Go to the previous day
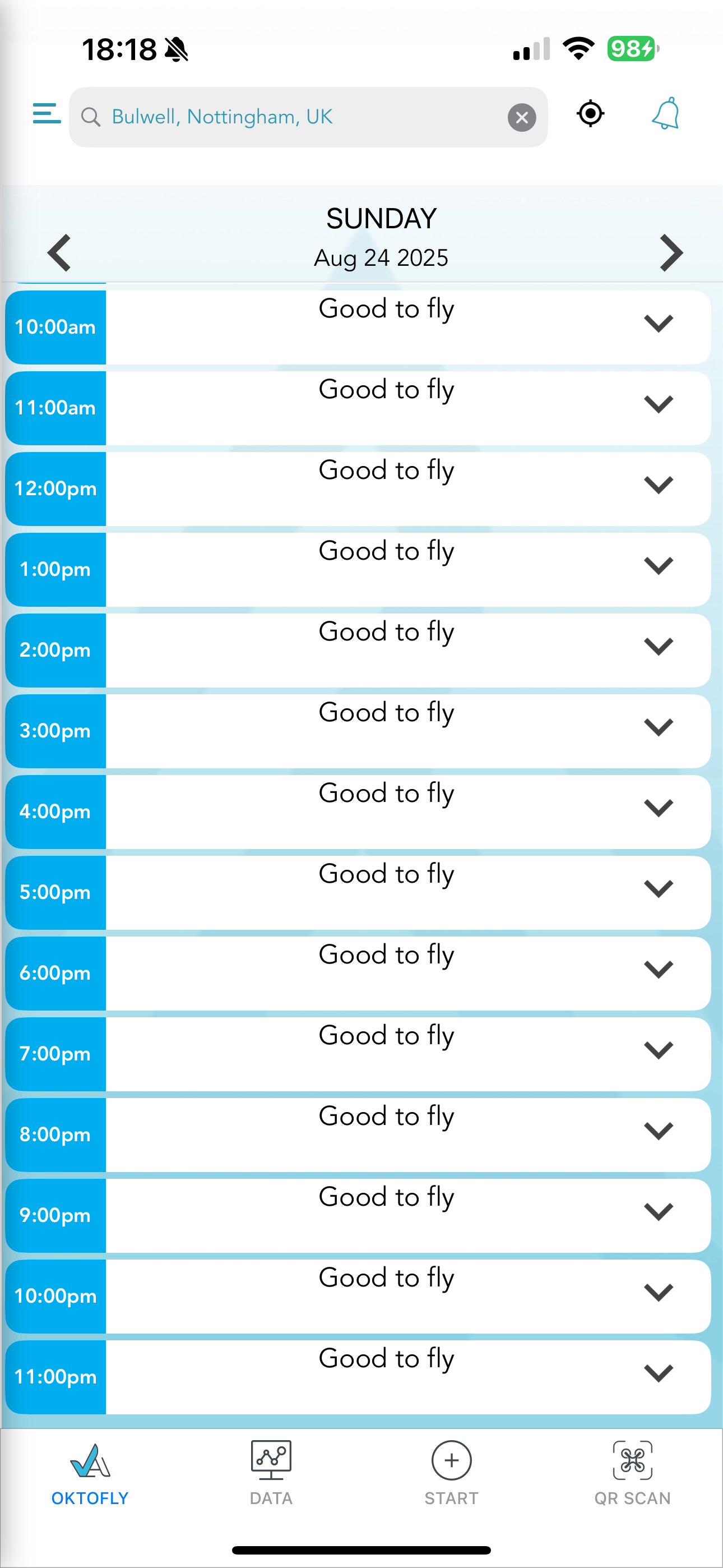Viewport: 723px width, 1568px height. [x=59, y=252]
